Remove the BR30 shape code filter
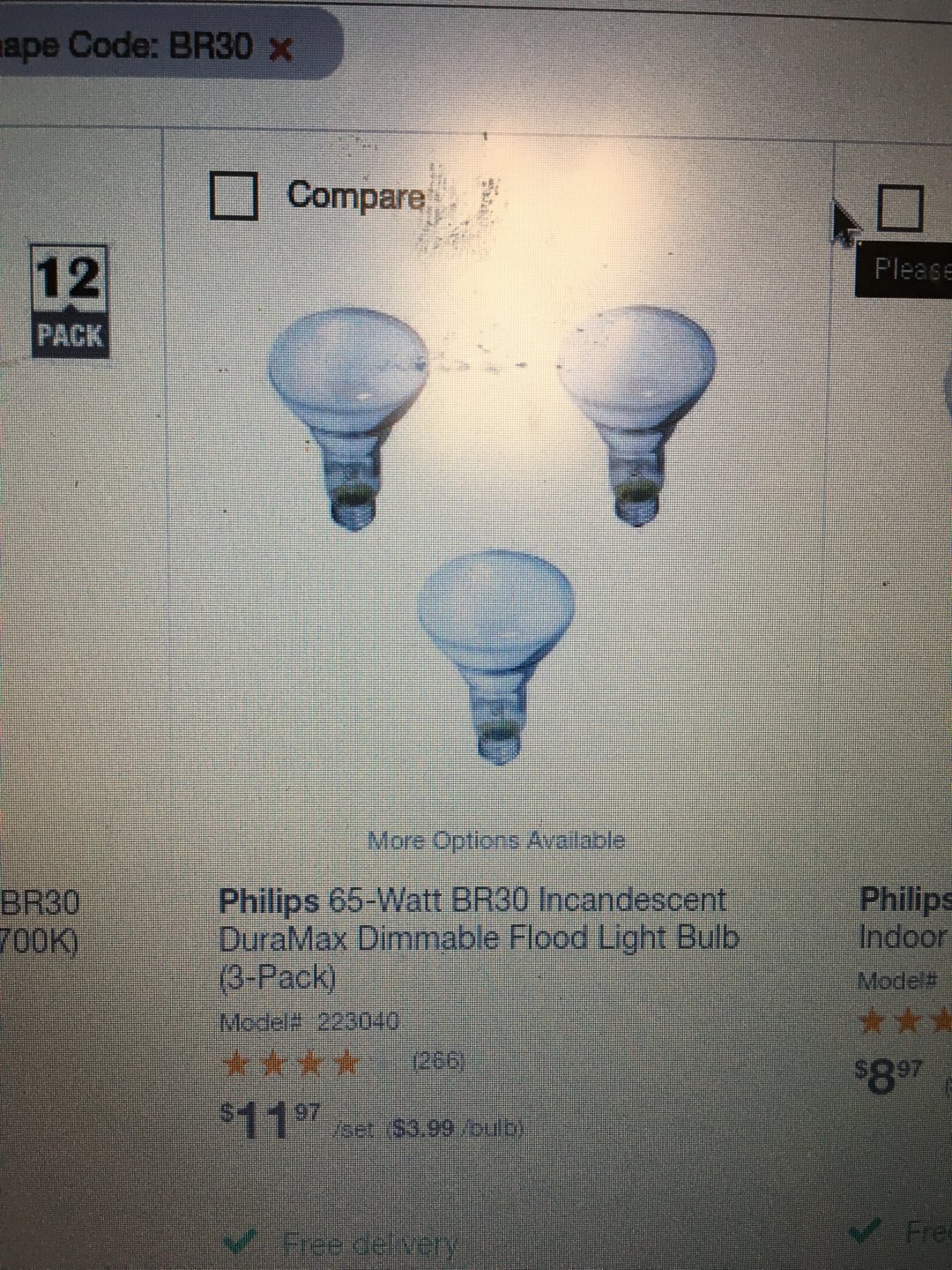 (x=280, y=49)
